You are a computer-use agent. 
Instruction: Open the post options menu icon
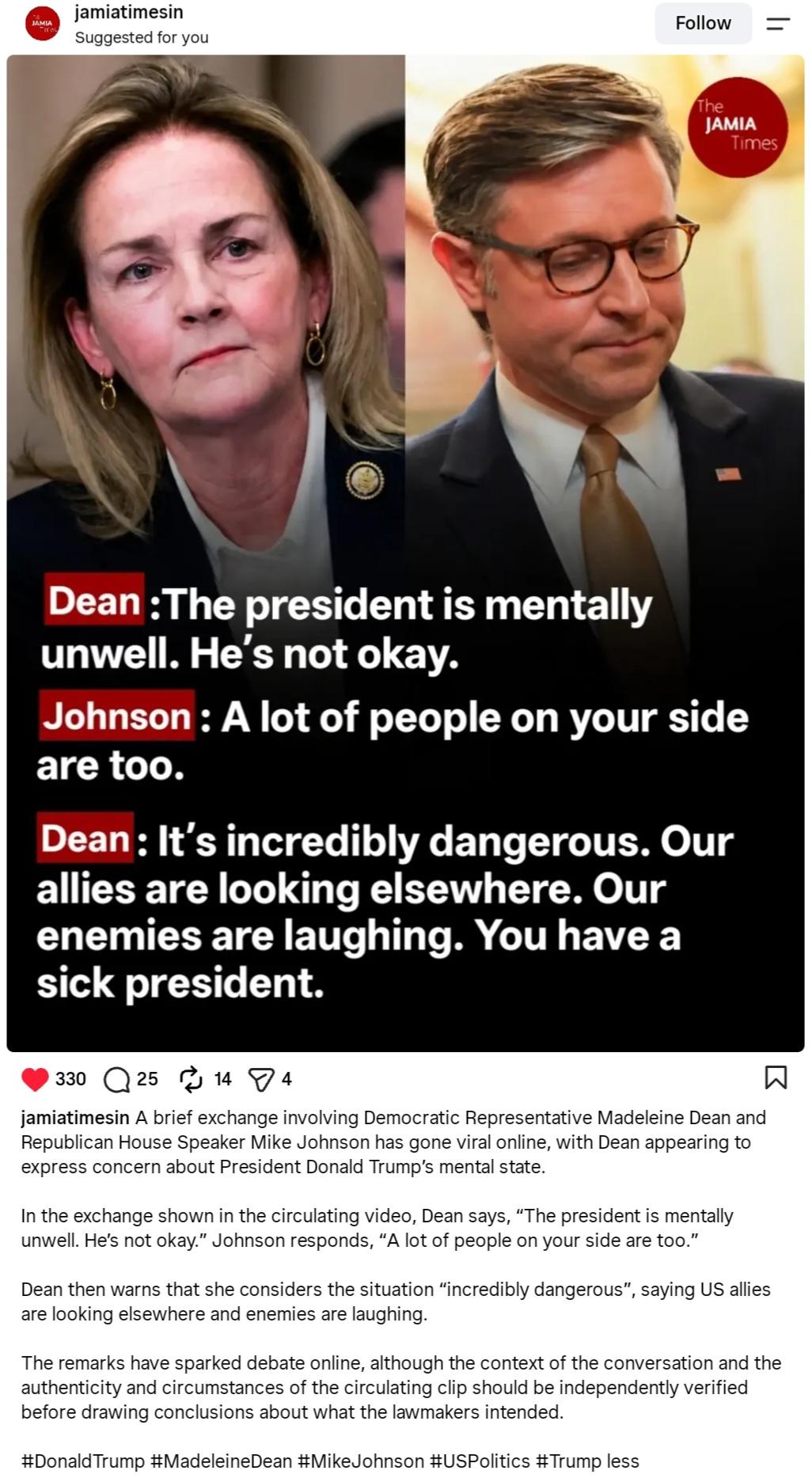pos(778,24)
